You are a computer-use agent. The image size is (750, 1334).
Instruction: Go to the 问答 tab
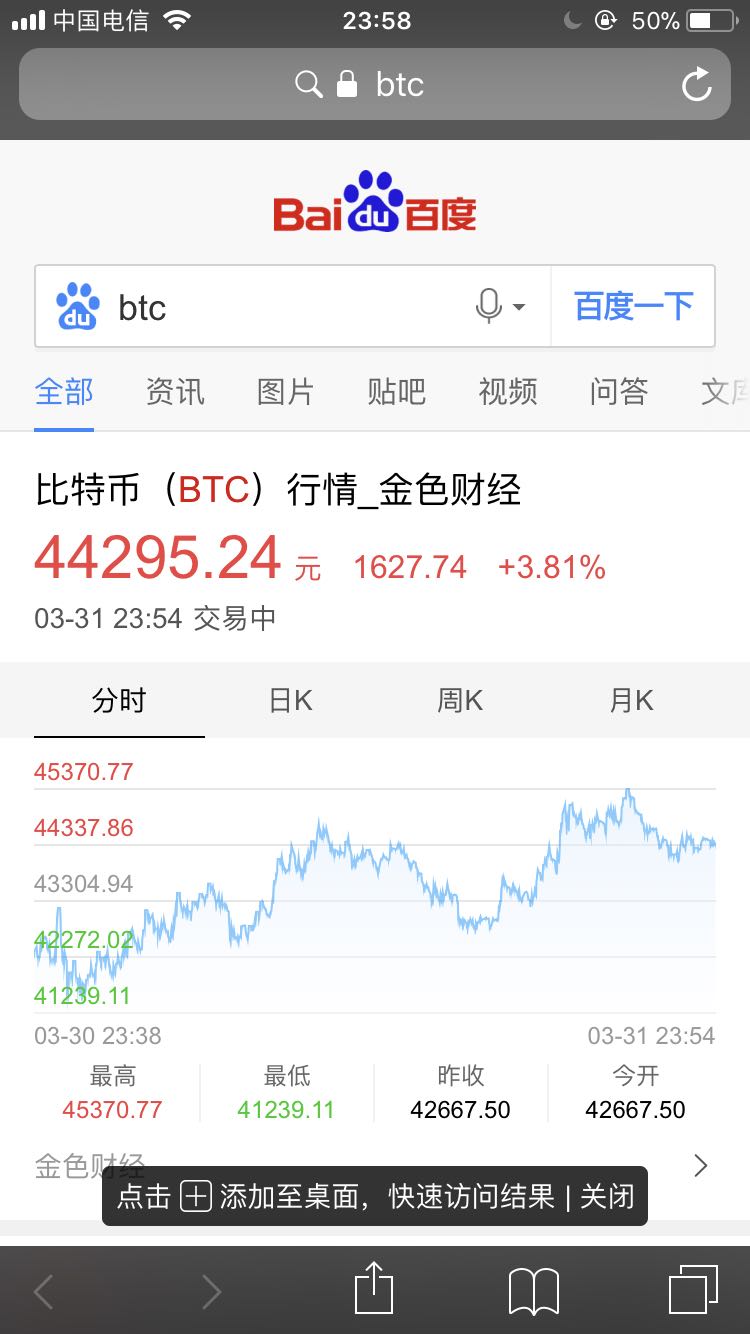[x=619, y=391]
